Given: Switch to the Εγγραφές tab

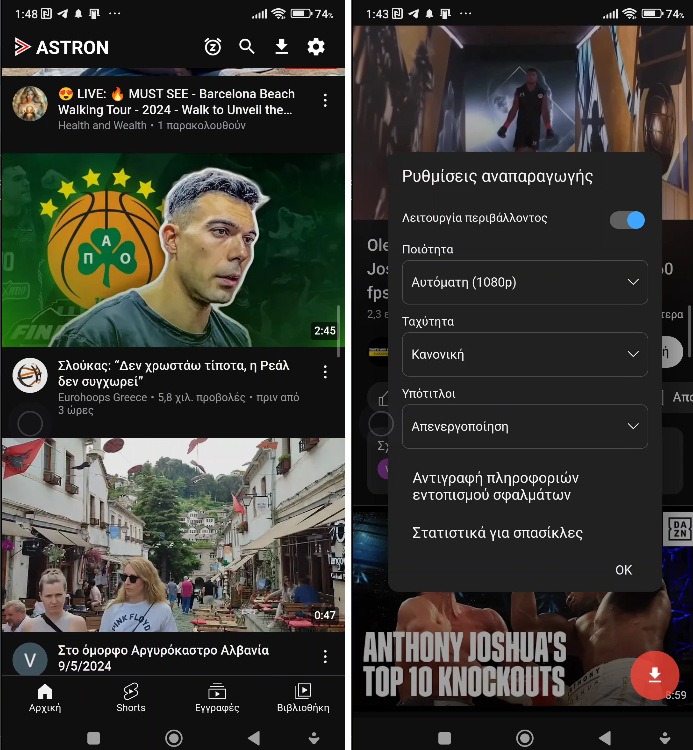Looking at the screenshot, I should pos(217,697).
